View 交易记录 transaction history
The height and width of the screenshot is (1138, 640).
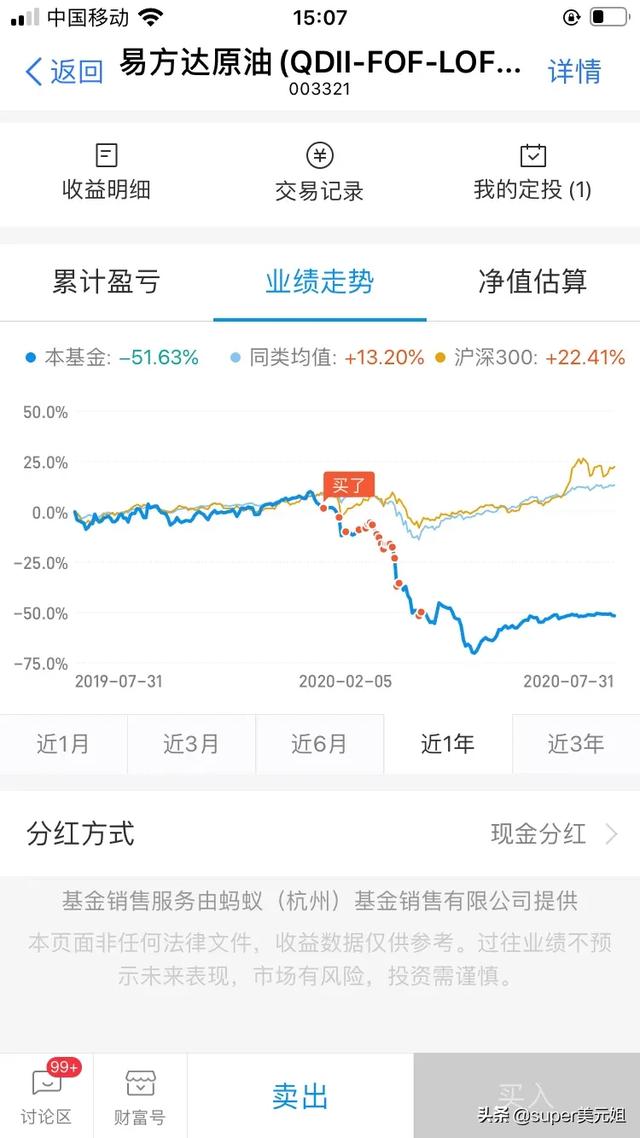click(319, 172)
